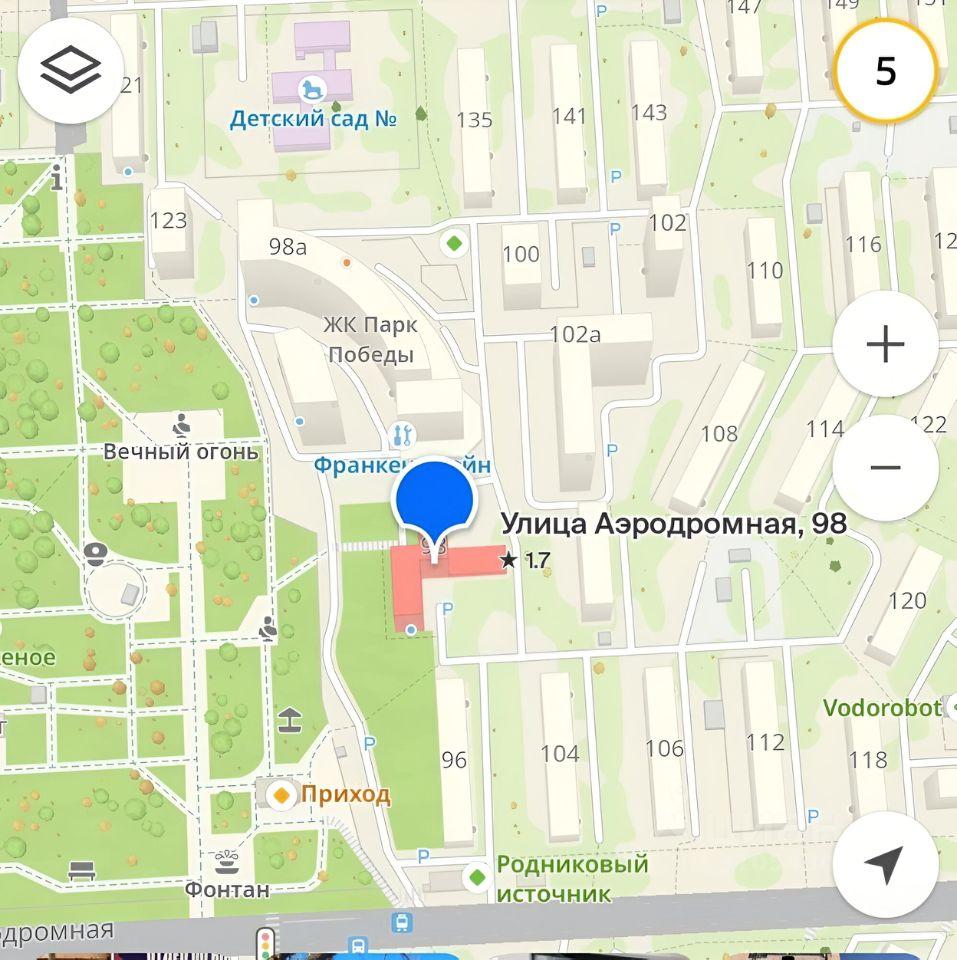Screen dimensions: 957x960
Task: Center map on my location
Action: tap(884, 864)
